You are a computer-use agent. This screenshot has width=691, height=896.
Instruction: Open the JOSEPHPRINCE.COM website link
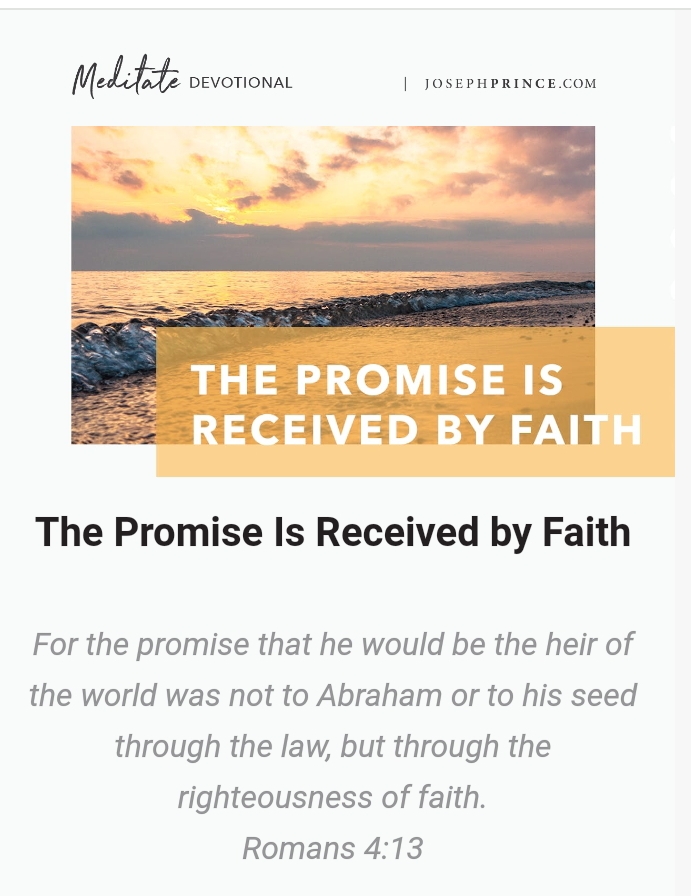coord(510,84)
